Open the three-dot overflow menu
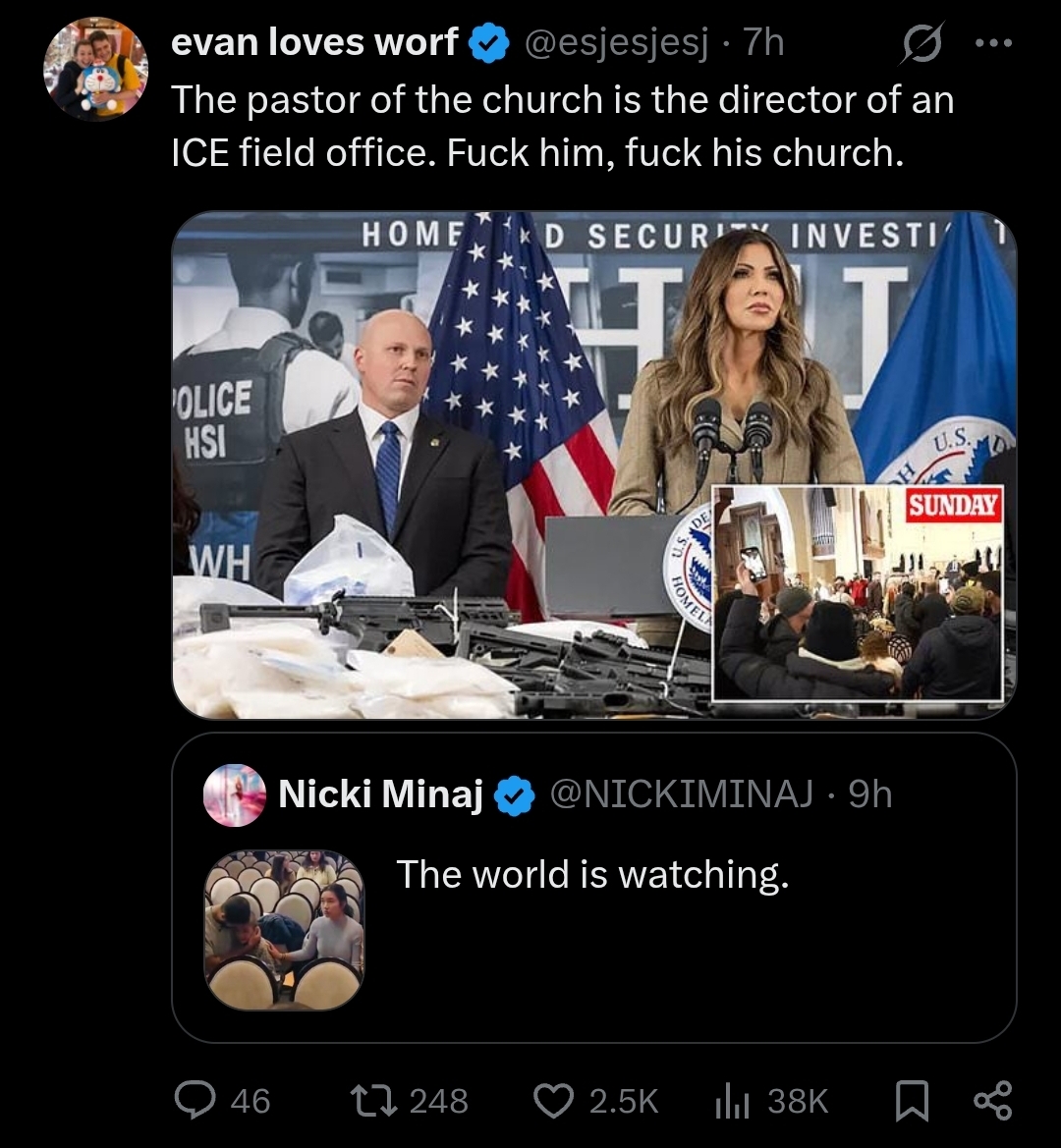This screenshot has height=1148, width=1061. [x=994, y=43]
